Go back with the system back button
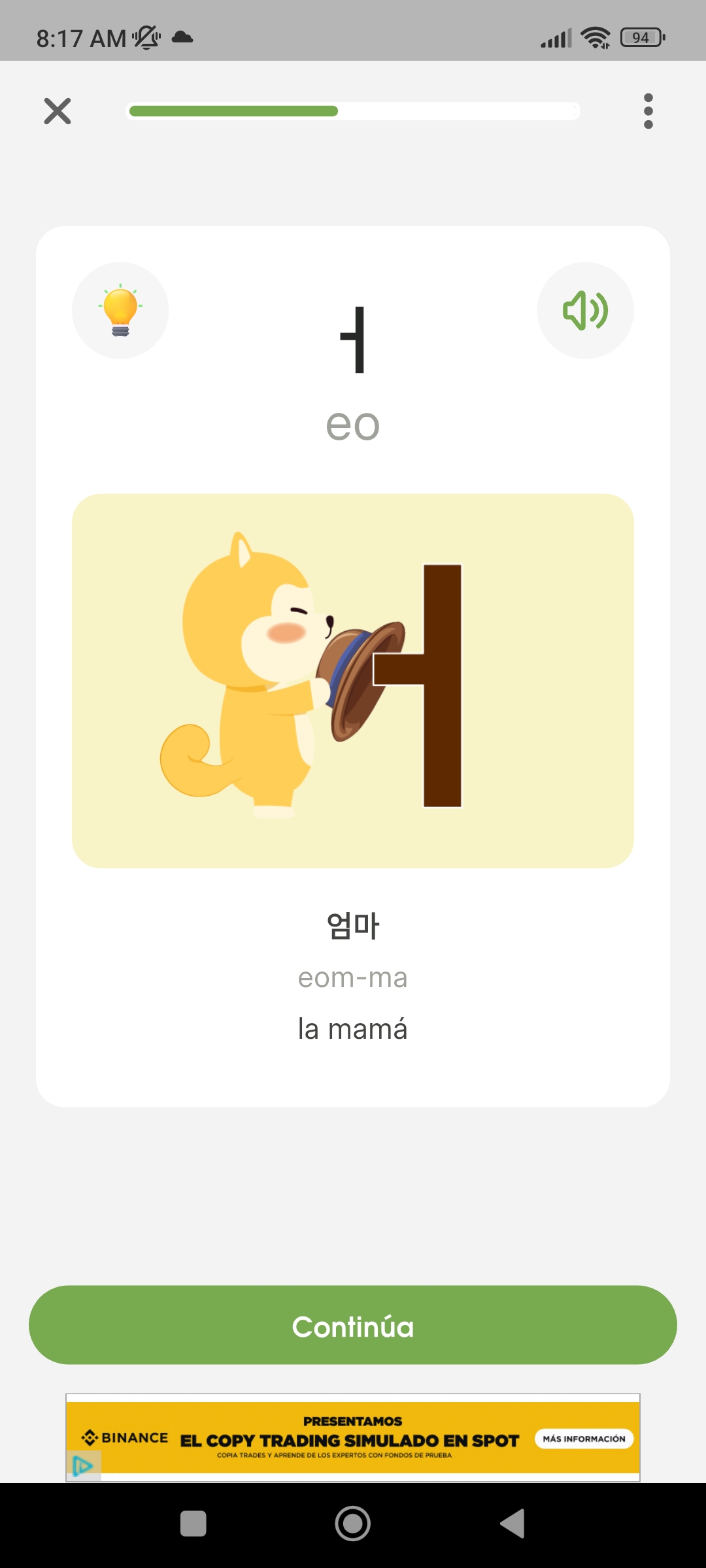Viewport: 706px width, 1568px height. pyautogui.click(x=513, y=1524)
